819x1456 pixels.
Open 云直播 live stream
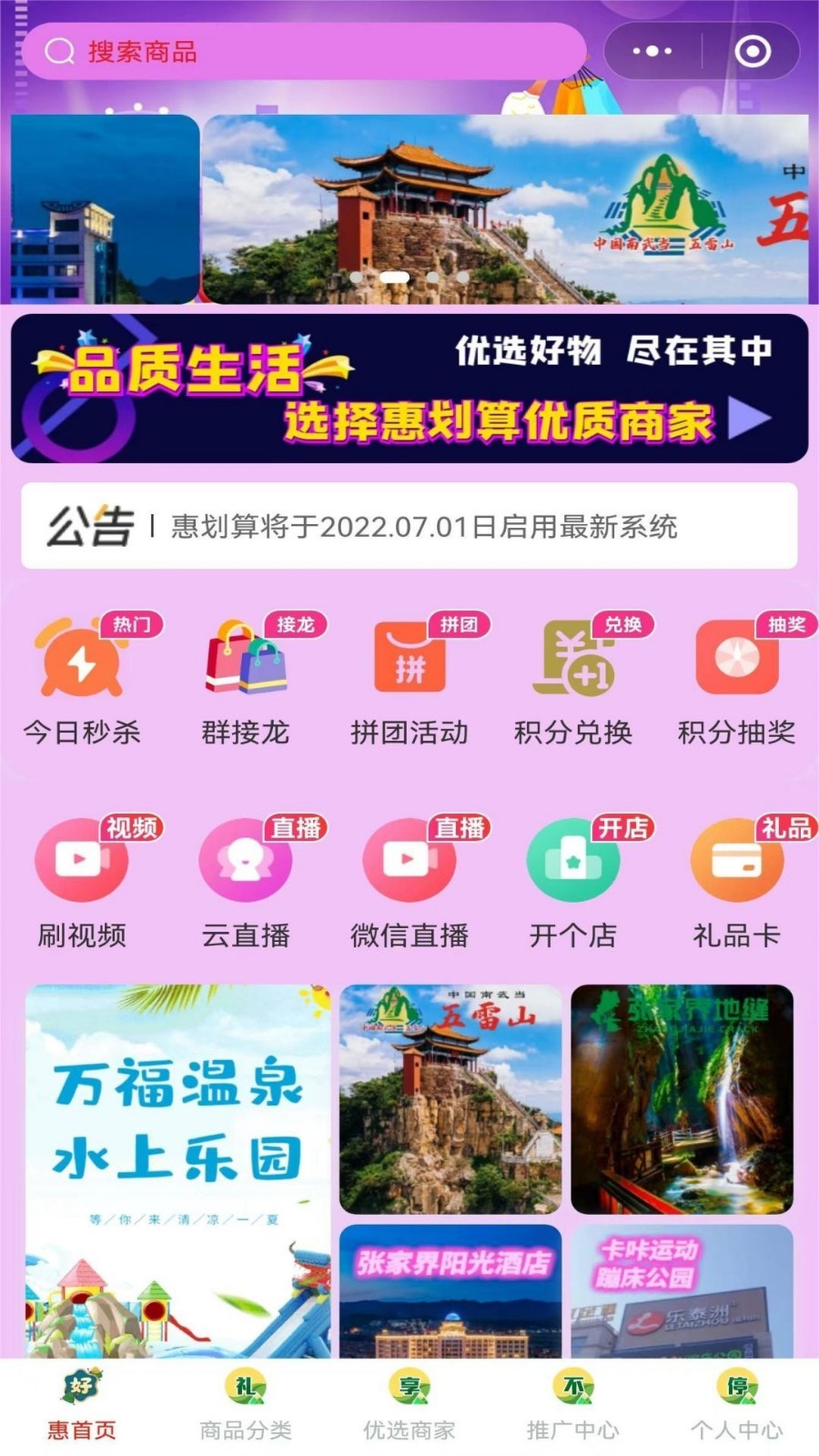point(246,883)
